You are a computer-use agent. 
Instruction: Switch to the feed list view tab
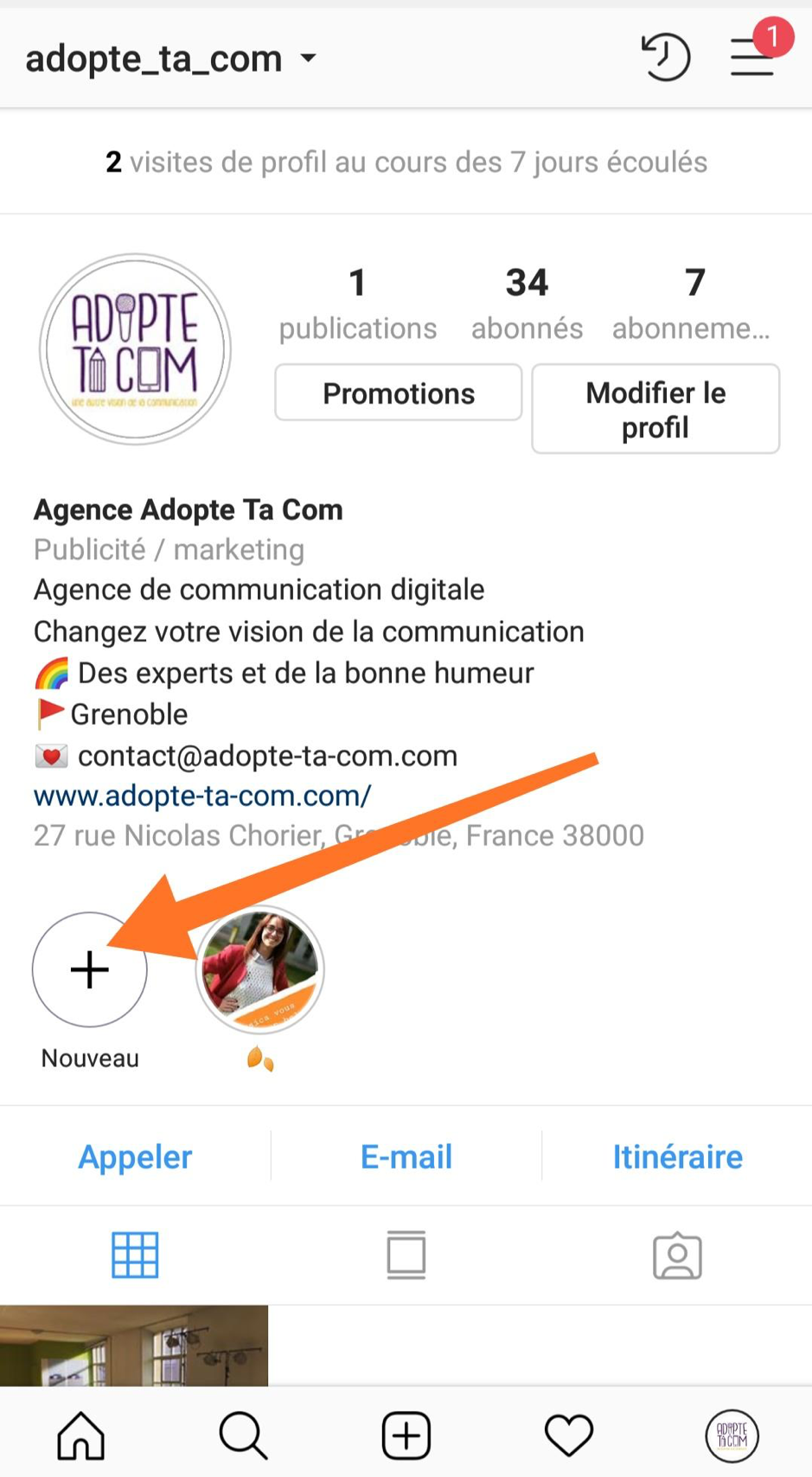point(406,1255)
